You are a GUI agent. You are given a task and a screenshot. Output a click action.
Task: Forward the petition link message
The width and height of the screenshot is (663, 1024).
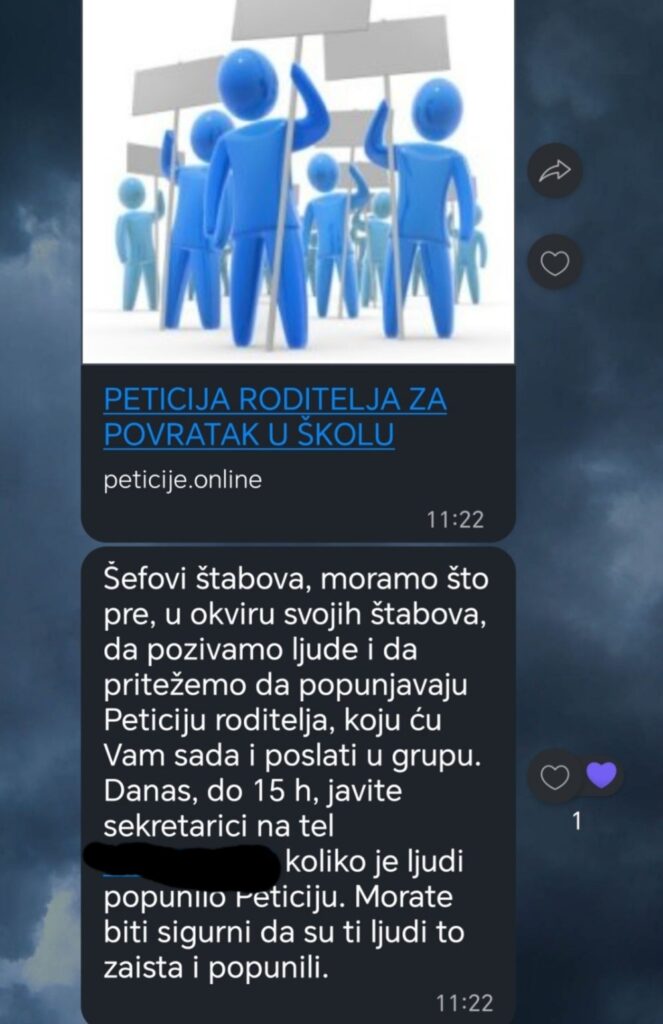554,171
